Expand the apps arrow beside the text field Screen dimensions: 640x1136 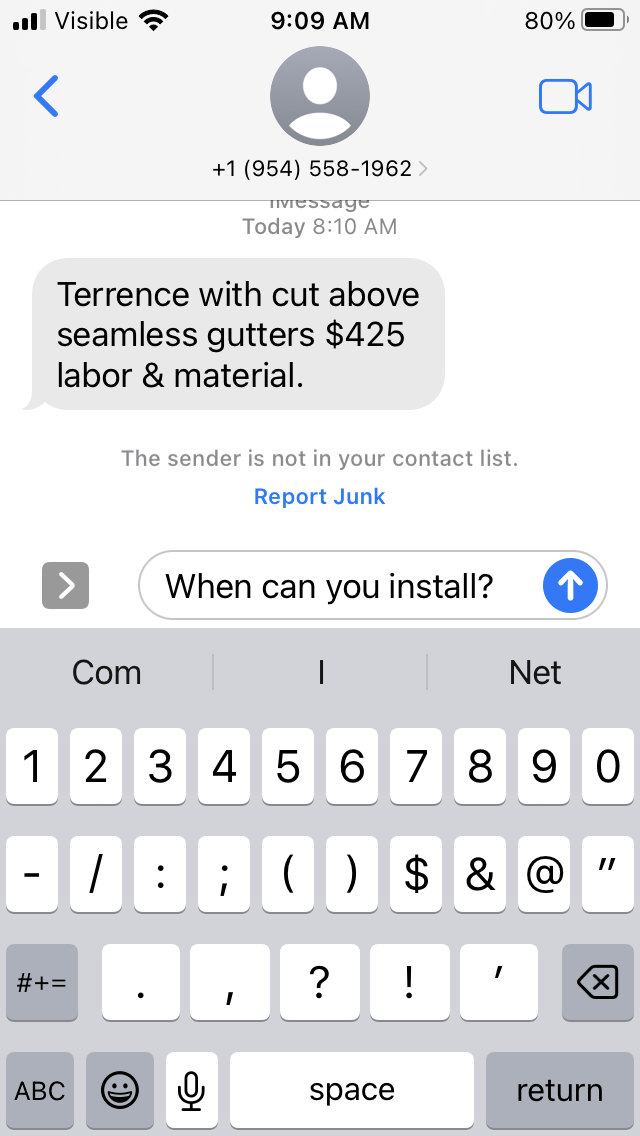(x=65, y=585)
